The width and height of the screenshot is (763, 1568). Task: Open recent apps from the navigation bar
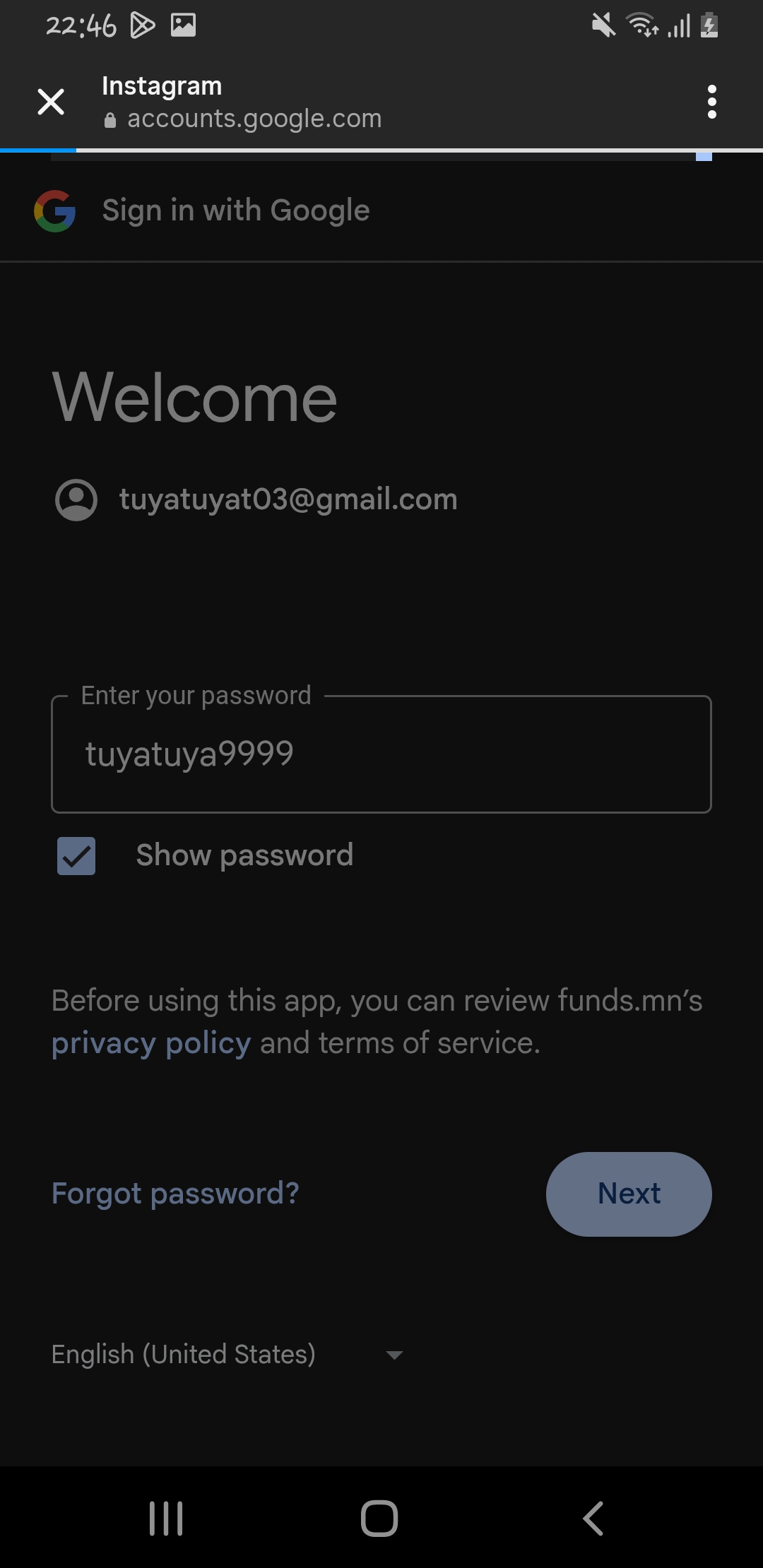166,1518
